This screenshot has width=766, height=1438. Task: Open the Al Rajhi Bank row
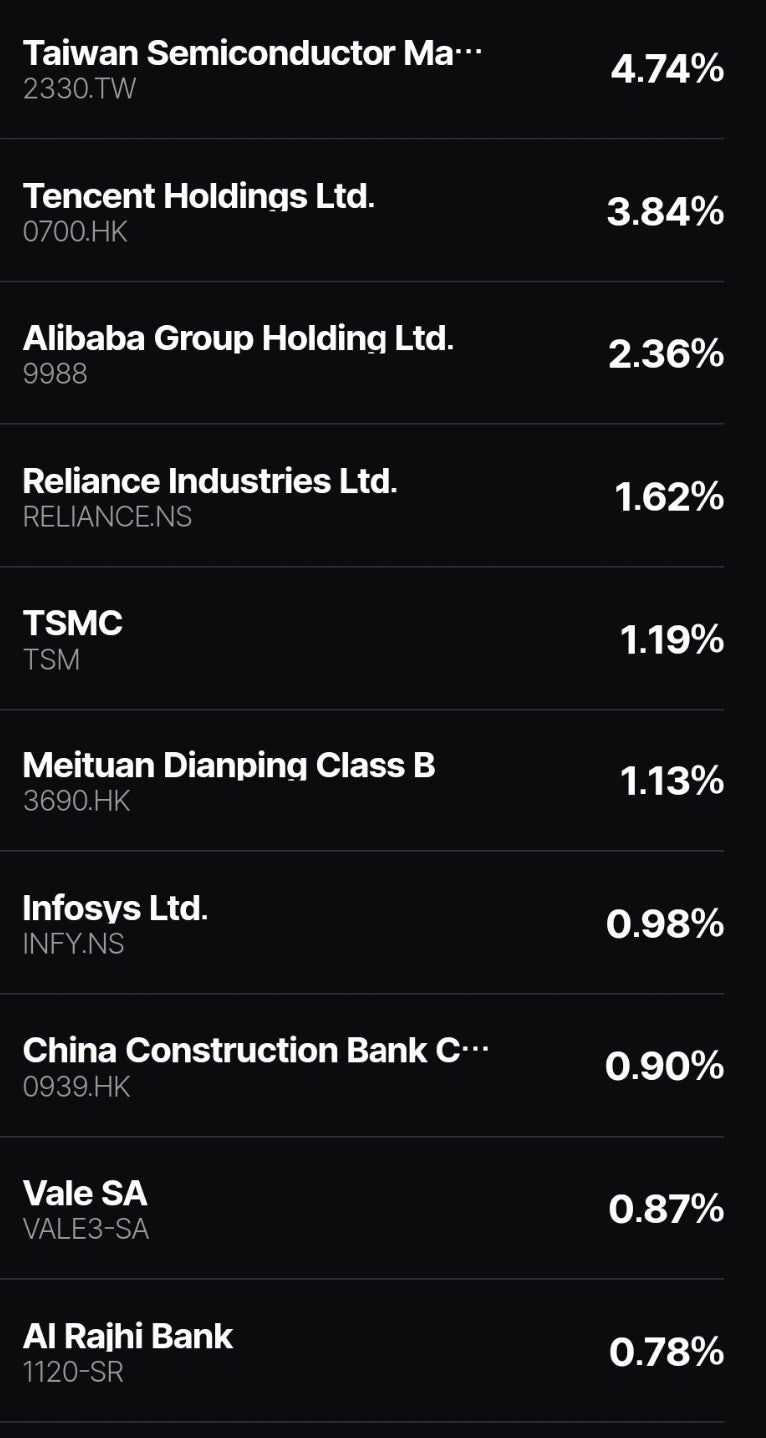click(x=127, y=1351)
